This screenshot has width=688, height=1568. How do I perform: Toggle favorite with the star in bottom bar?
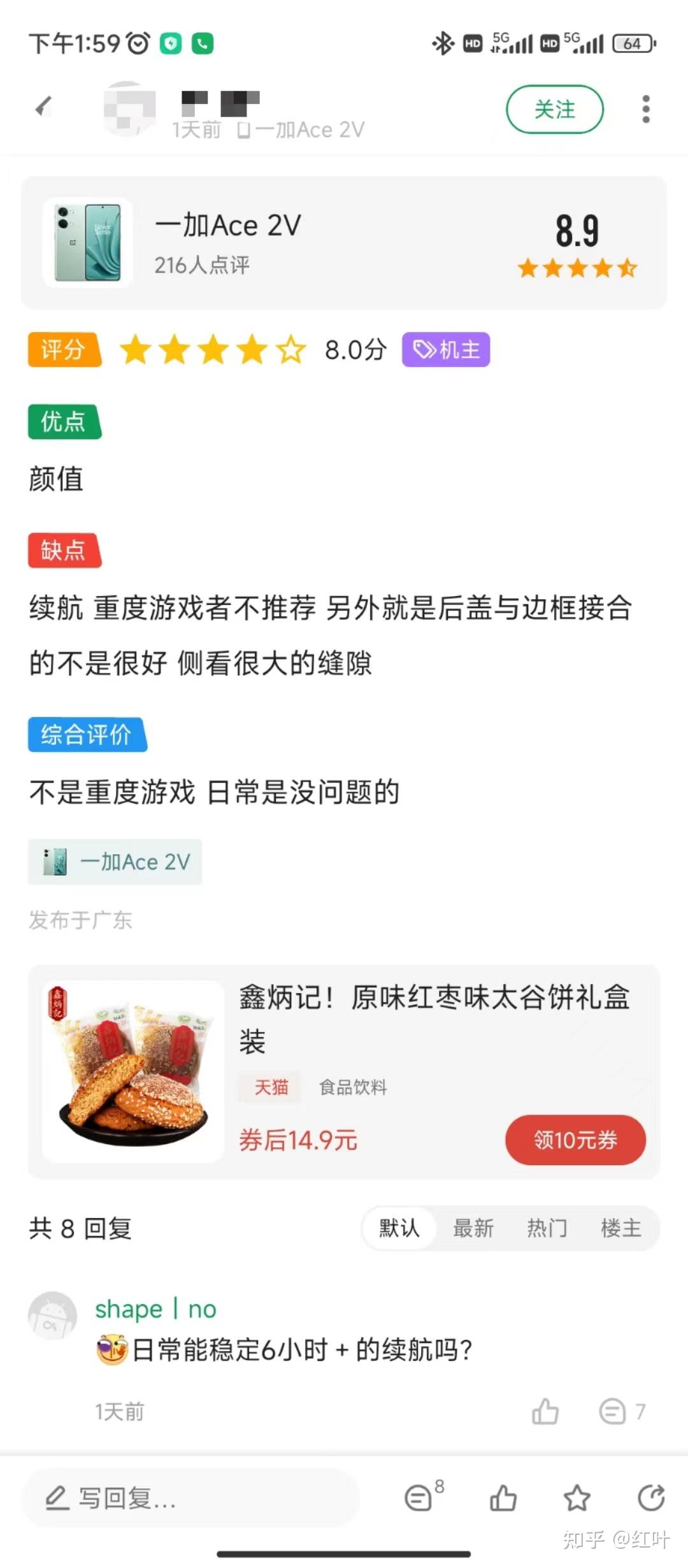tap(577, 1499)
